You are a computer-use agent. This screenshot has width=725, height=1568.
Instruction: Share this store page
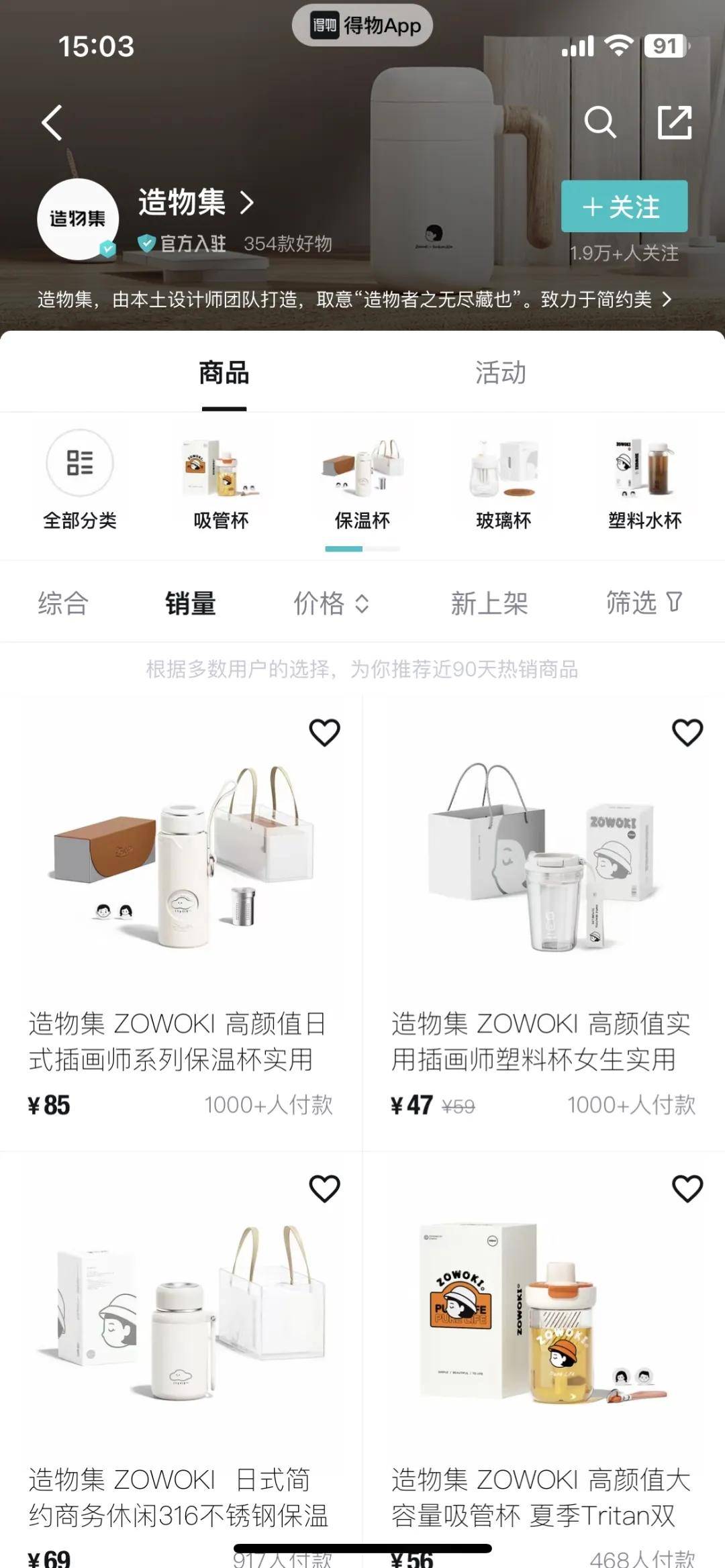coord(674,123)
